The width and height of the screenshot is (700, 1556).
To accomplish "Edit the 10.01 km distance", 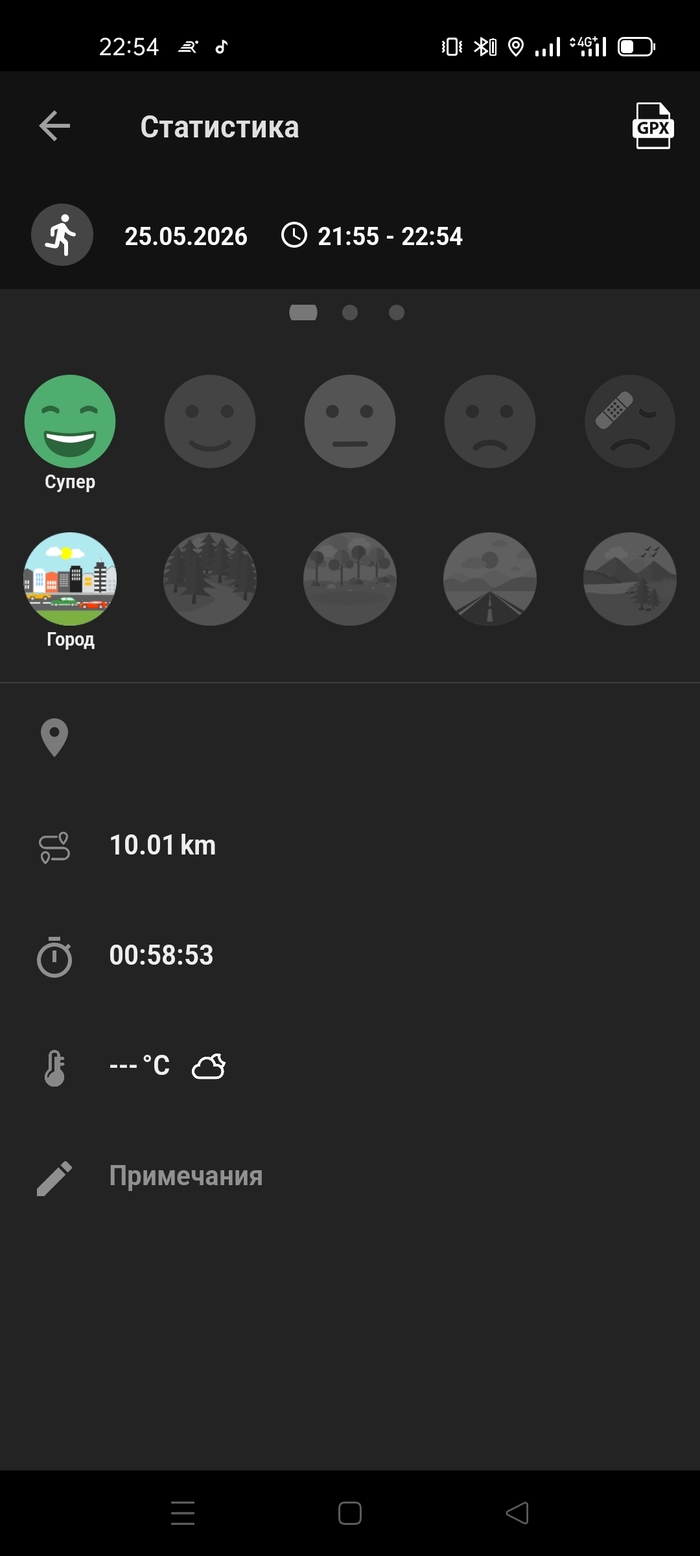I will [x=350, y=846].
